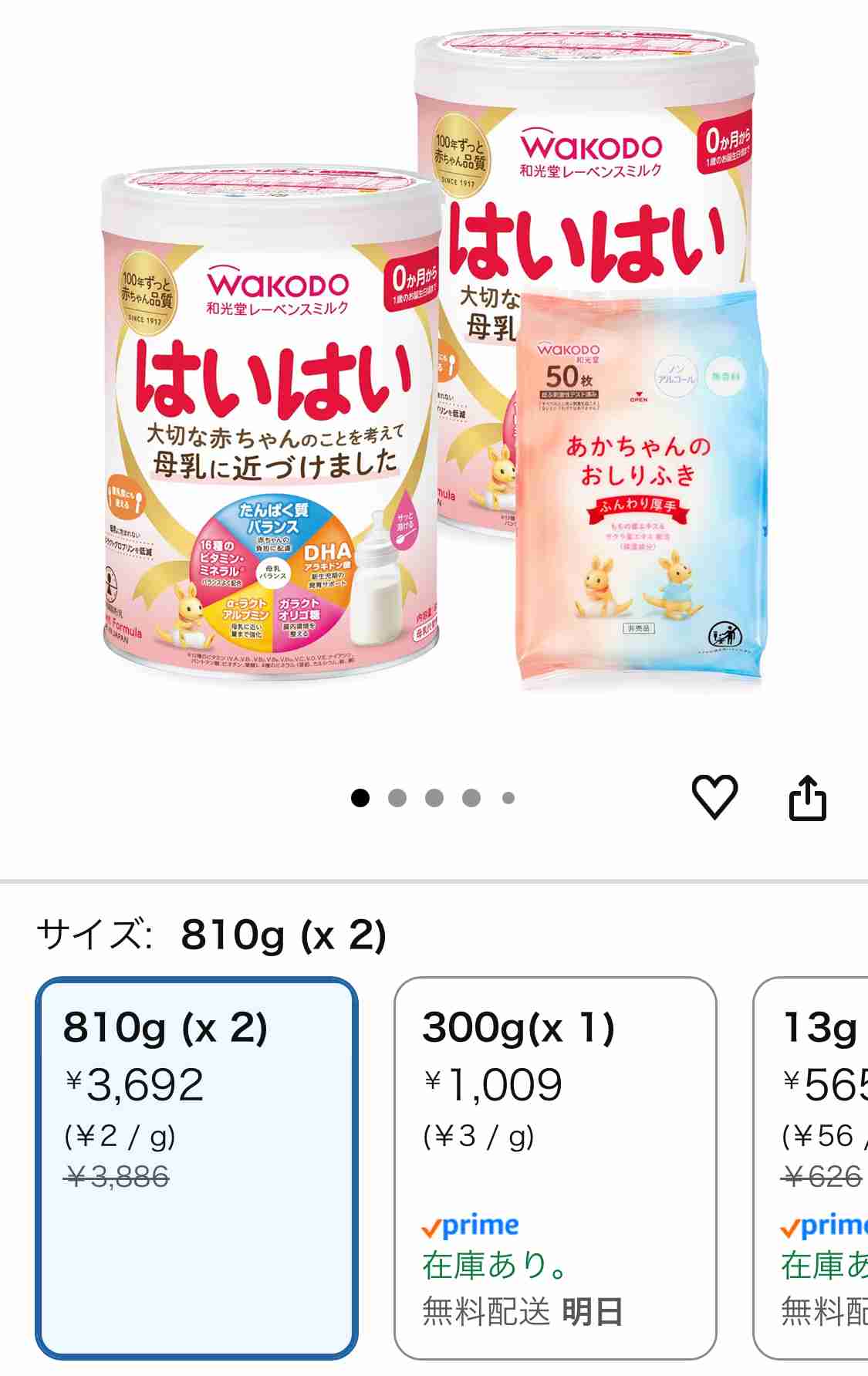
Task: Jump to second image via page dot
Action: tap(397, 798)
